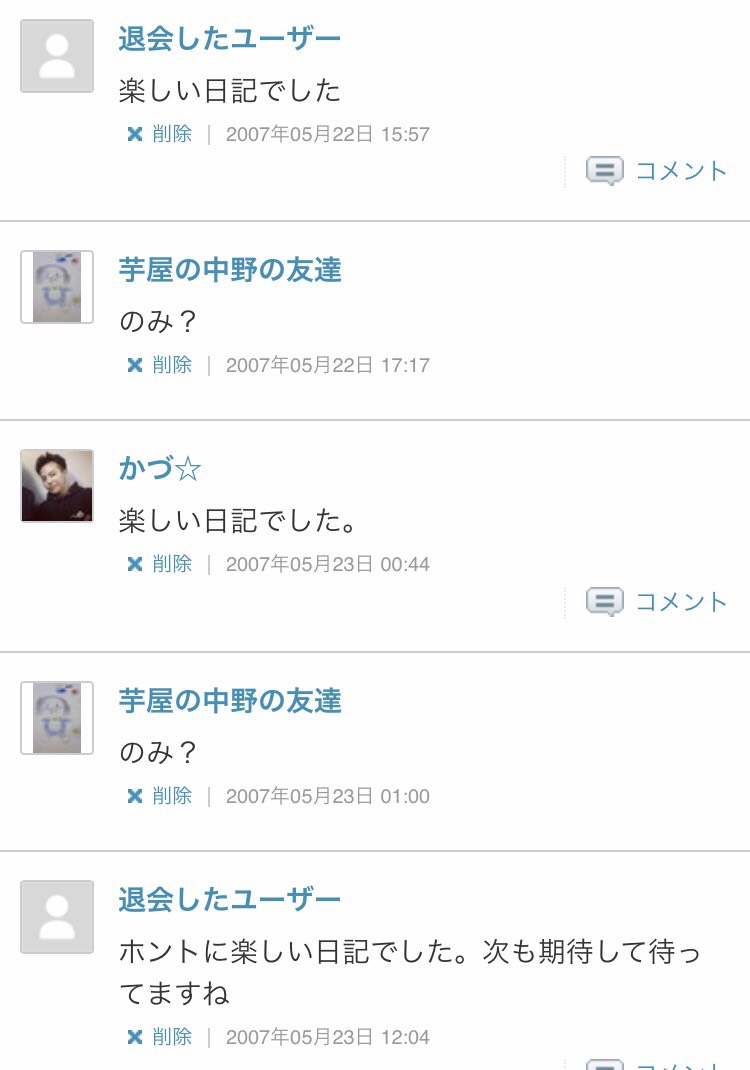The width and height of the screenshot is (750, 1070).
Task: Open 退会したユーザー name on the 15:57 comment
Action: tap(230, 39)
